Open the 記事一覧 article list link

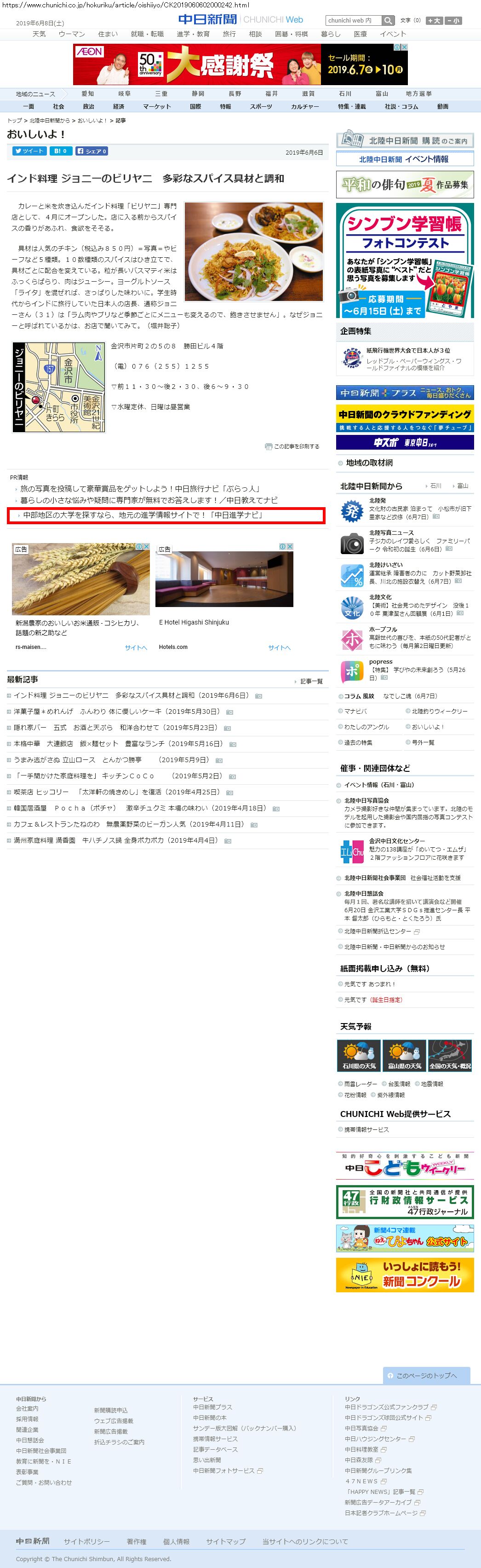pyautogui.click(x=311, y=681)
